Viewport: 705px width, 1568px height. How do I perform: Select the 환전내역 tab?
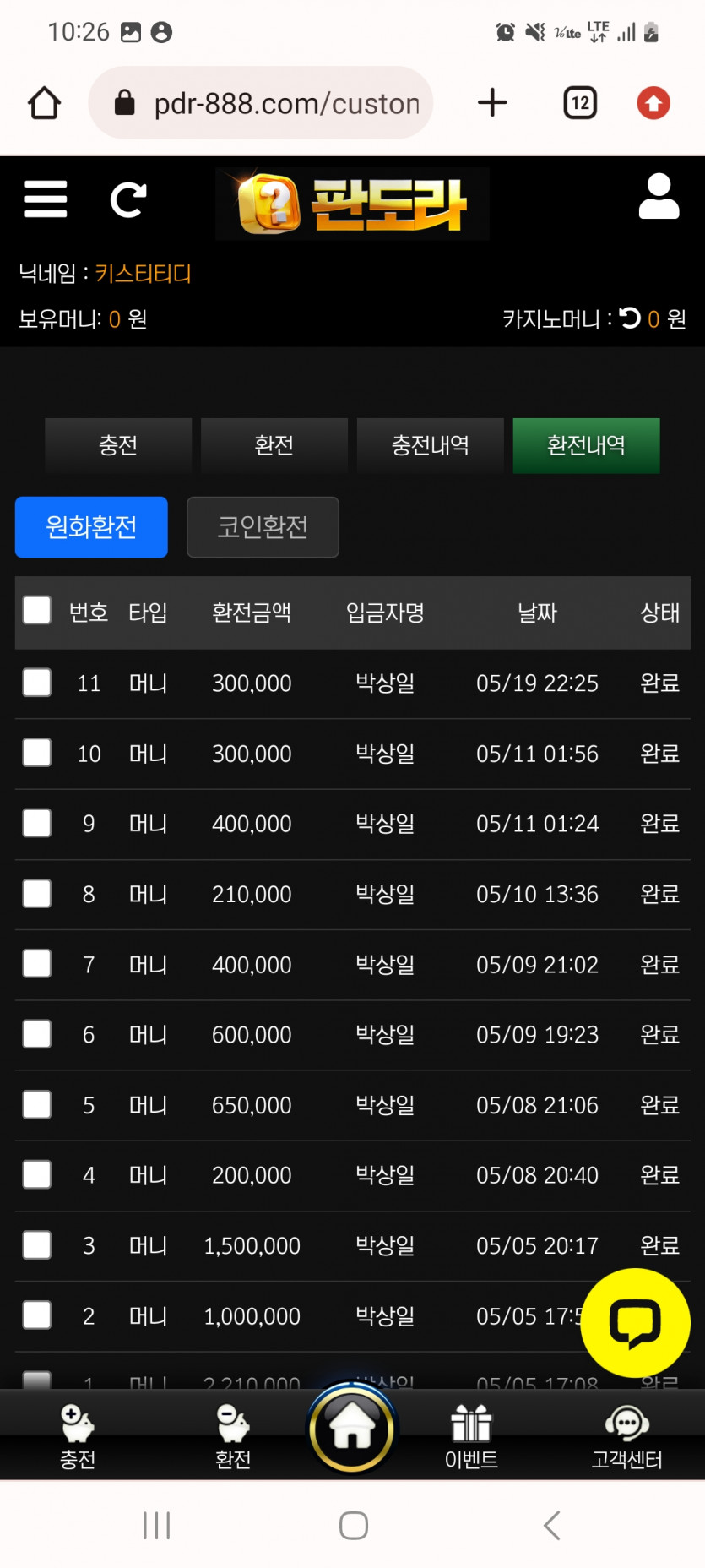[x=587, y=445]
